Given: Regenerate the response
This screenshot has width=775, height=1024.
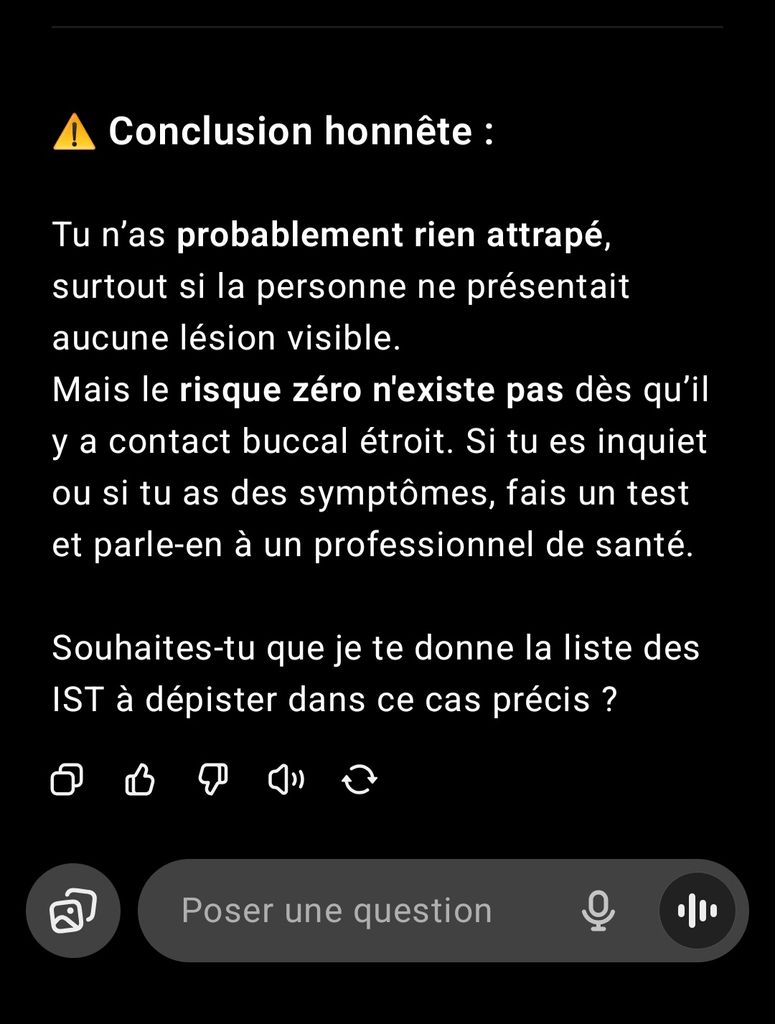Looking at the screenshot, I should coord(360,779).
